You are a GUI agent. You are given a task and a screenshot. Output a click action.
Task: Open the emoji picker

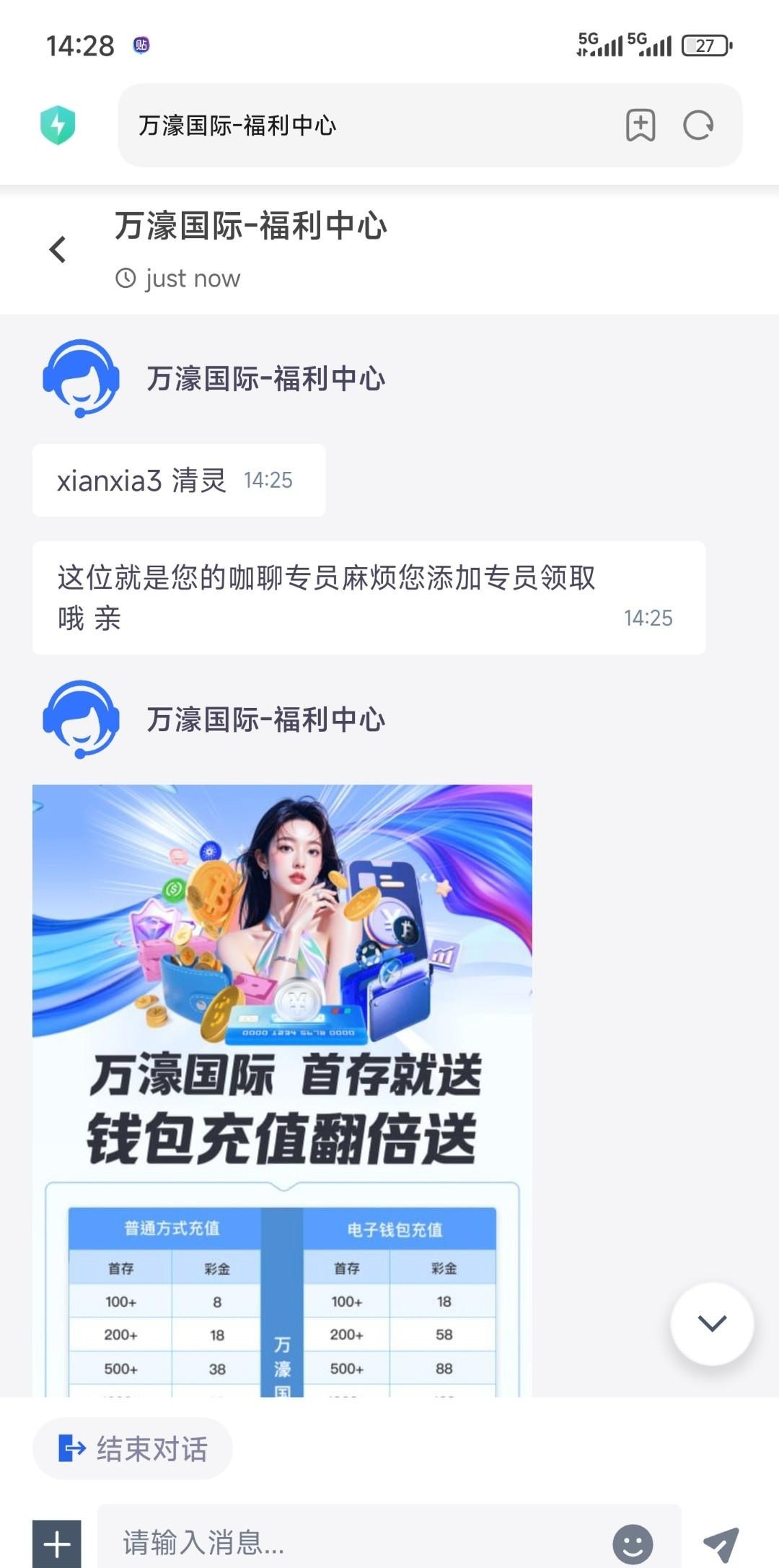[633, 1544]
